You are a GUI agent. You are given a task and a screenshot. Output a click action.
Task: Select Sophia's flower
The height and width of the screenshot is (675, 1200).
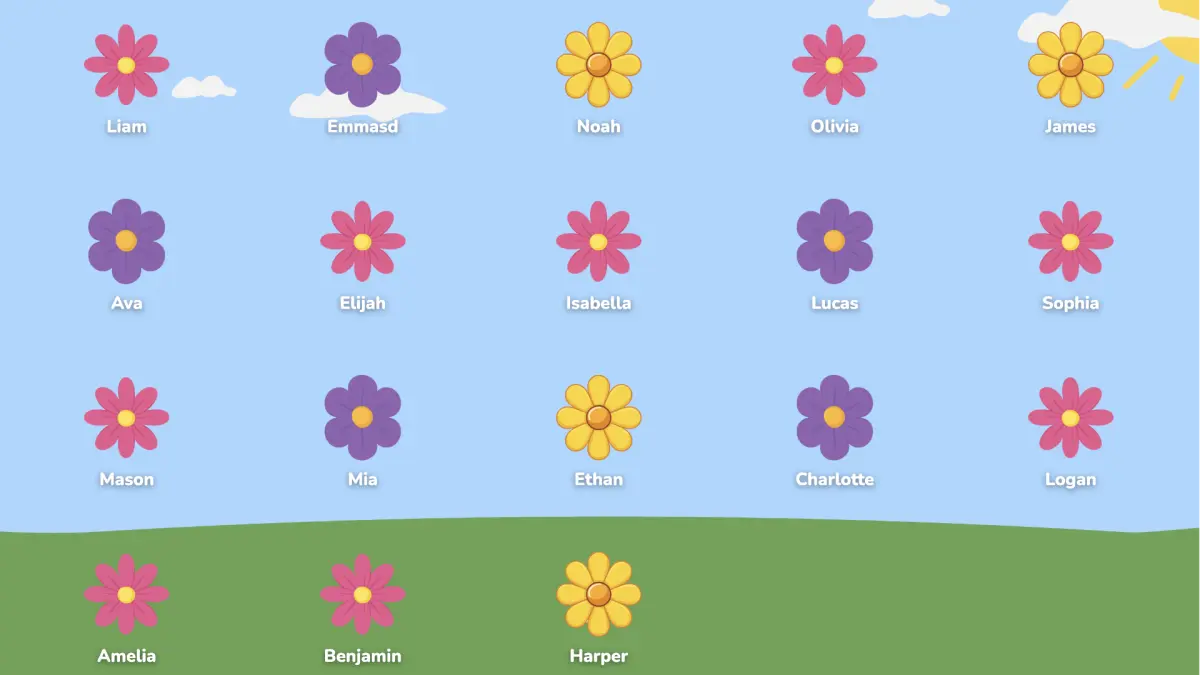coord(1070,241)
